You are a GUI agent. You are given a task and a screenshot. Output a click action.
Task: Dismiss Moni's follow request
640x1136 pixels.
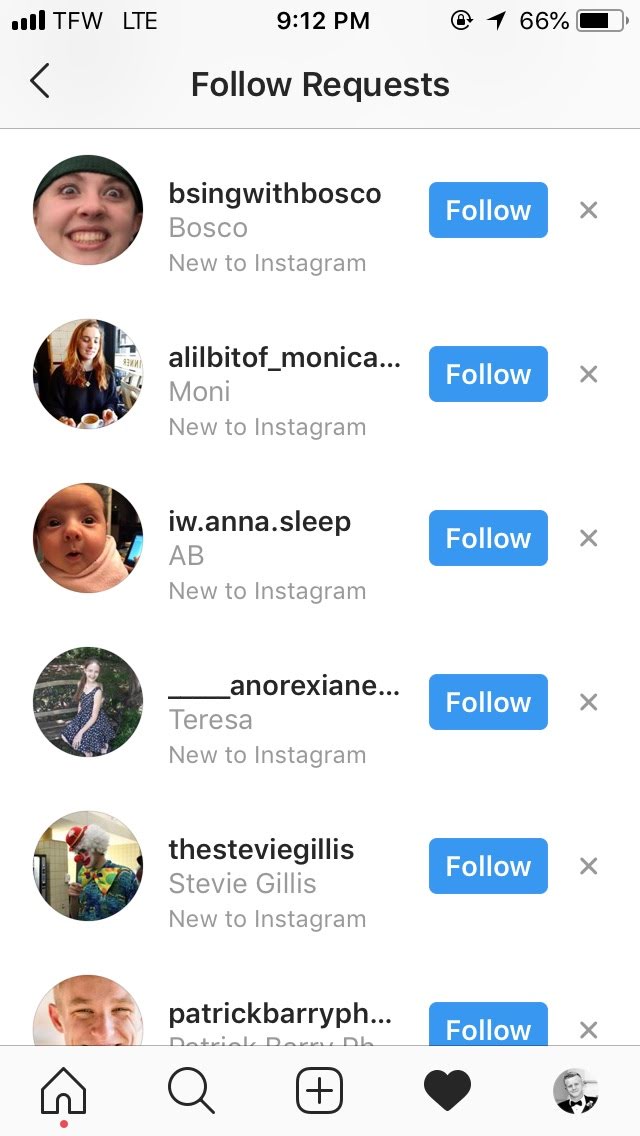point(589,374)
